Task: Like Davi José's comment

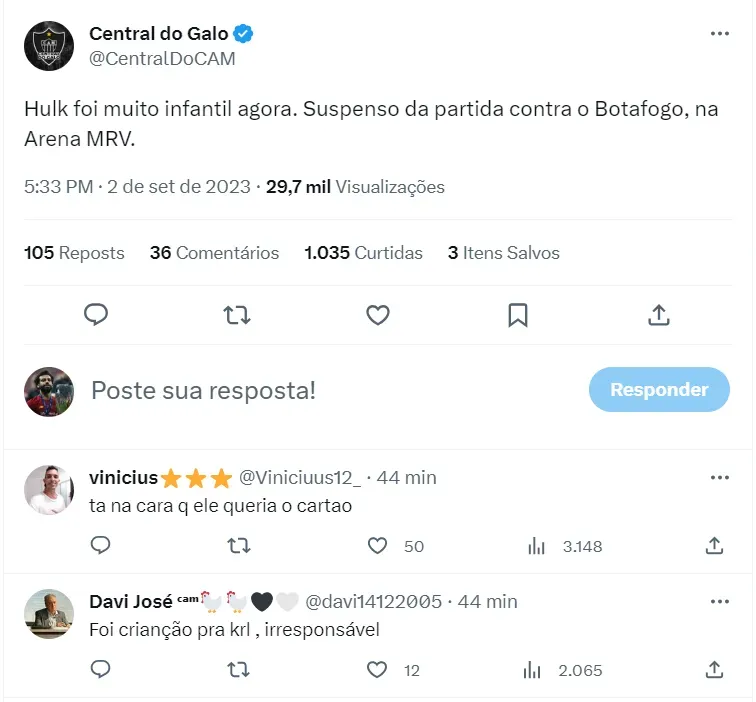Action: [377, 669]
